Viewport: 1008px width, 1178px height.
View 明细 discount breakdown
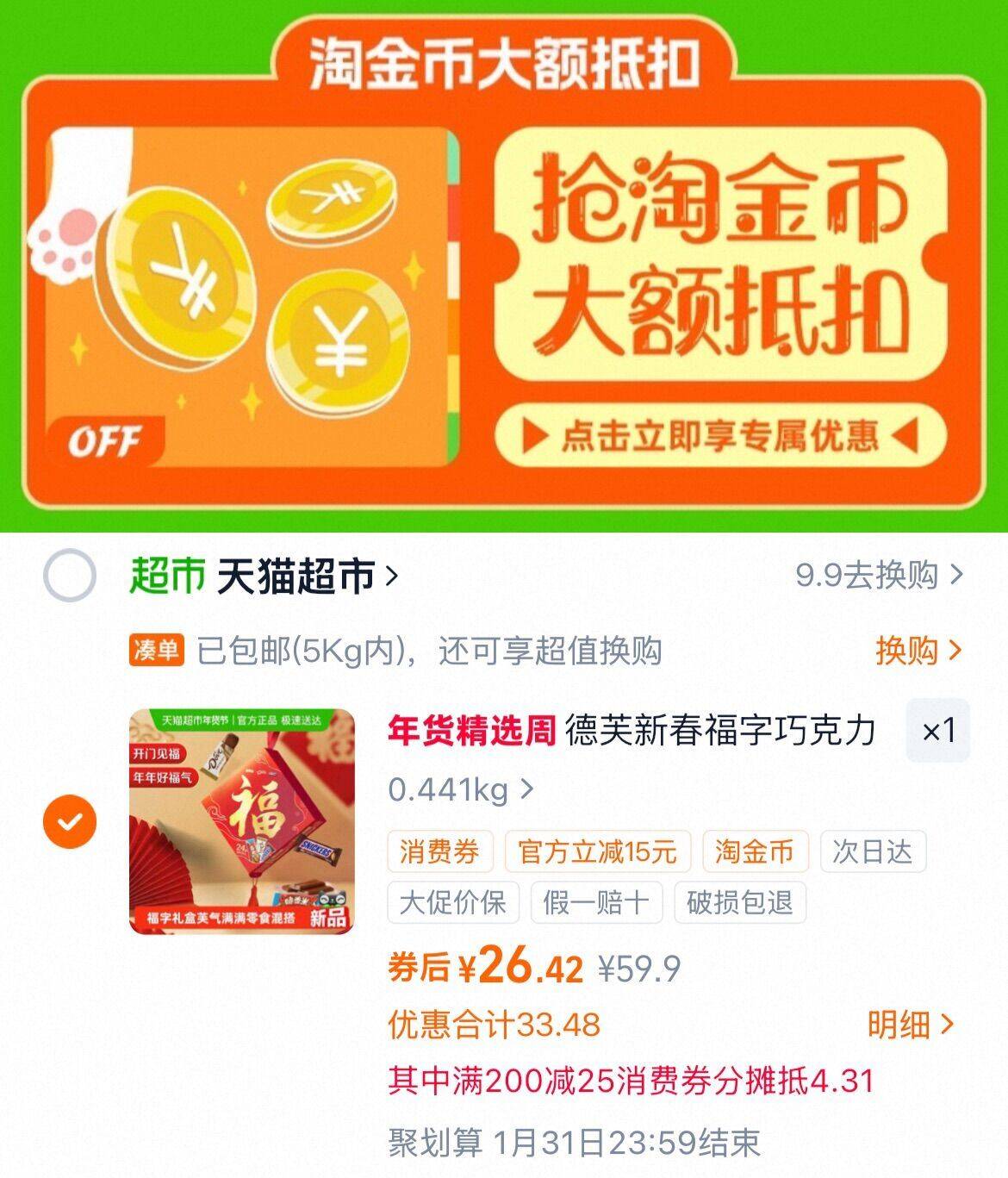click(910, 1025)
